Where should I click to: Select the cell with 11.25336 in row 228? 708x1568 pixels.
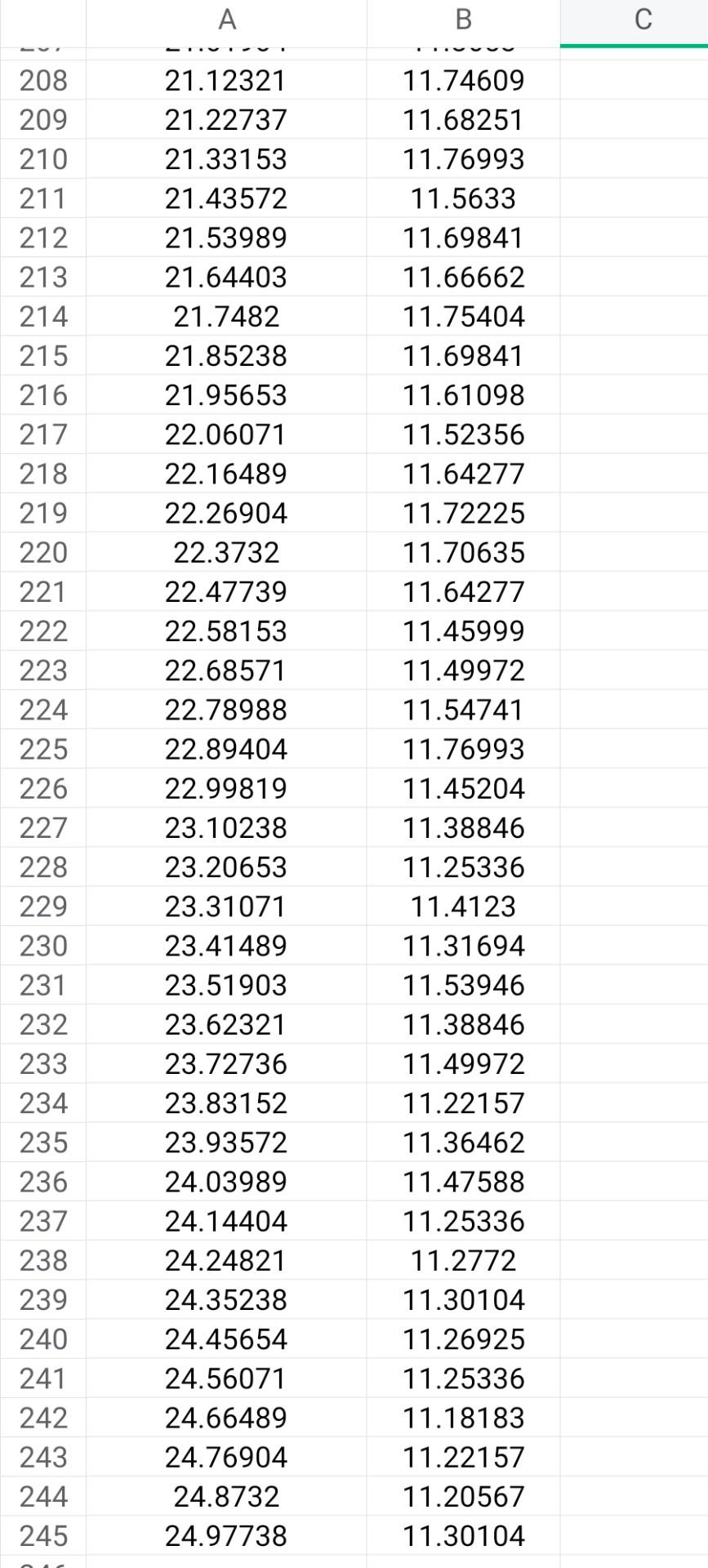(464, 866)
